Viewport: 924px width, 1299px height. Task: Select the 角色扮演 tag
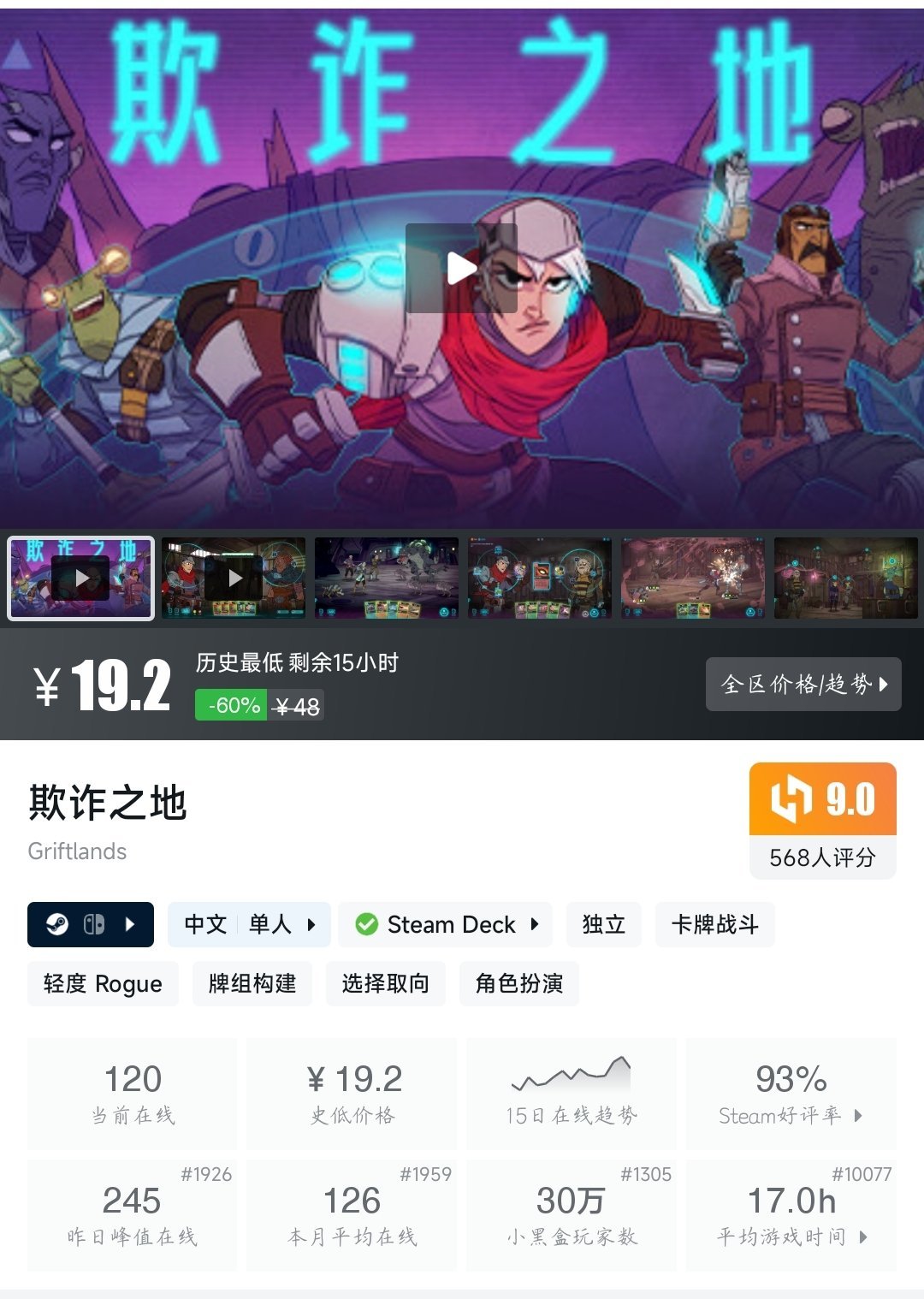click(518, 983)
